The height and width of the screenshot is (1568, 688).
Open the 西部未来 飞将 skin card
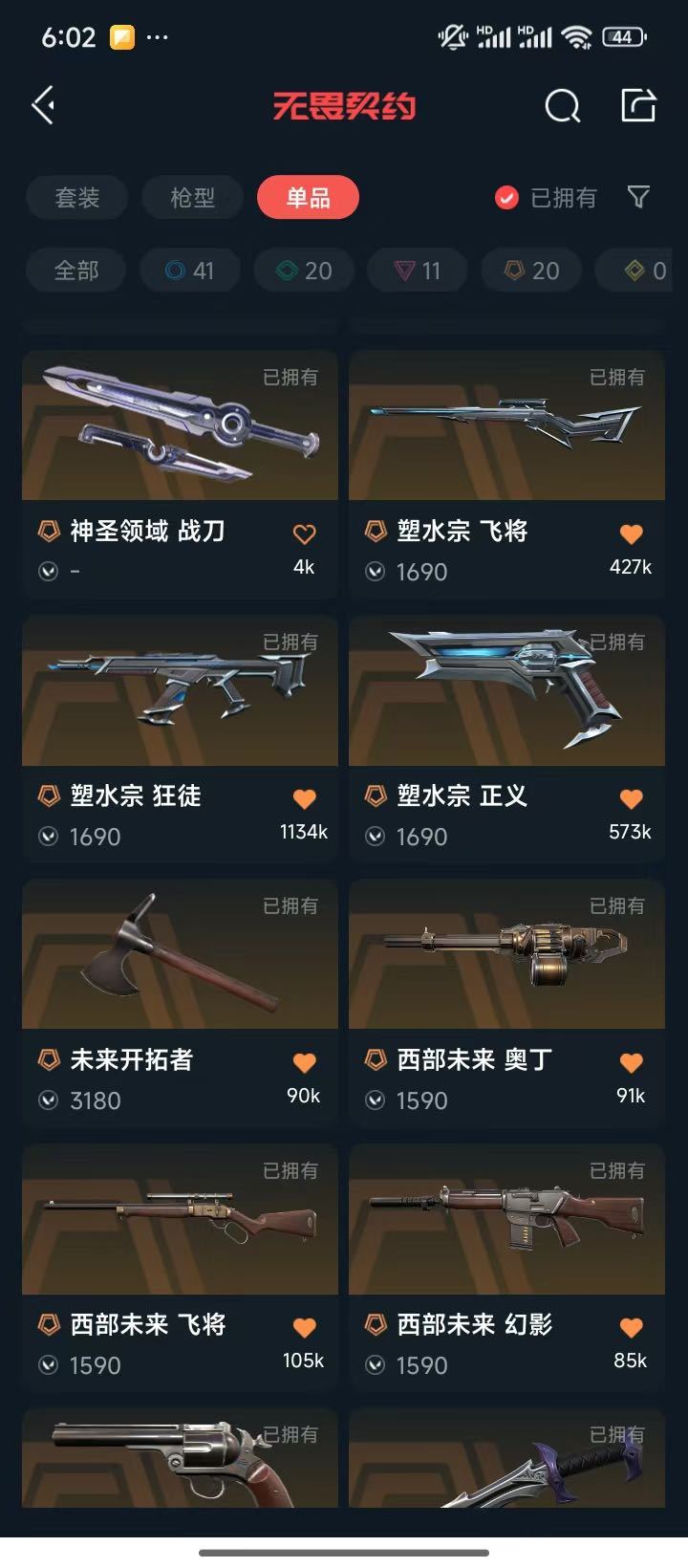click(x=180, y=1268)
